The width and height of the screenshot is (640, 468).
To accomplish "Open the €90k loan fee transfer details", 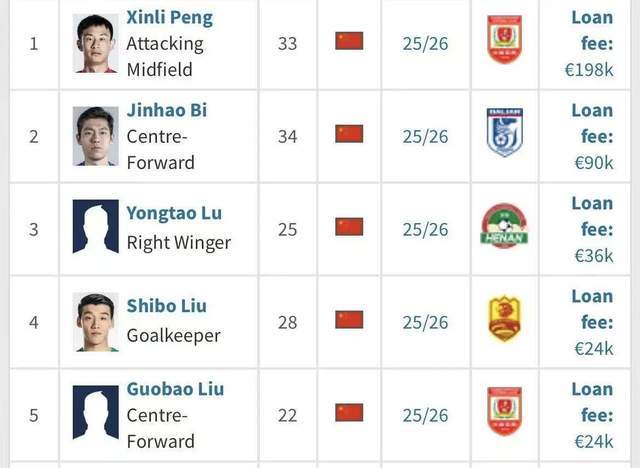I will pyautogui.click(x=592, y=136).
